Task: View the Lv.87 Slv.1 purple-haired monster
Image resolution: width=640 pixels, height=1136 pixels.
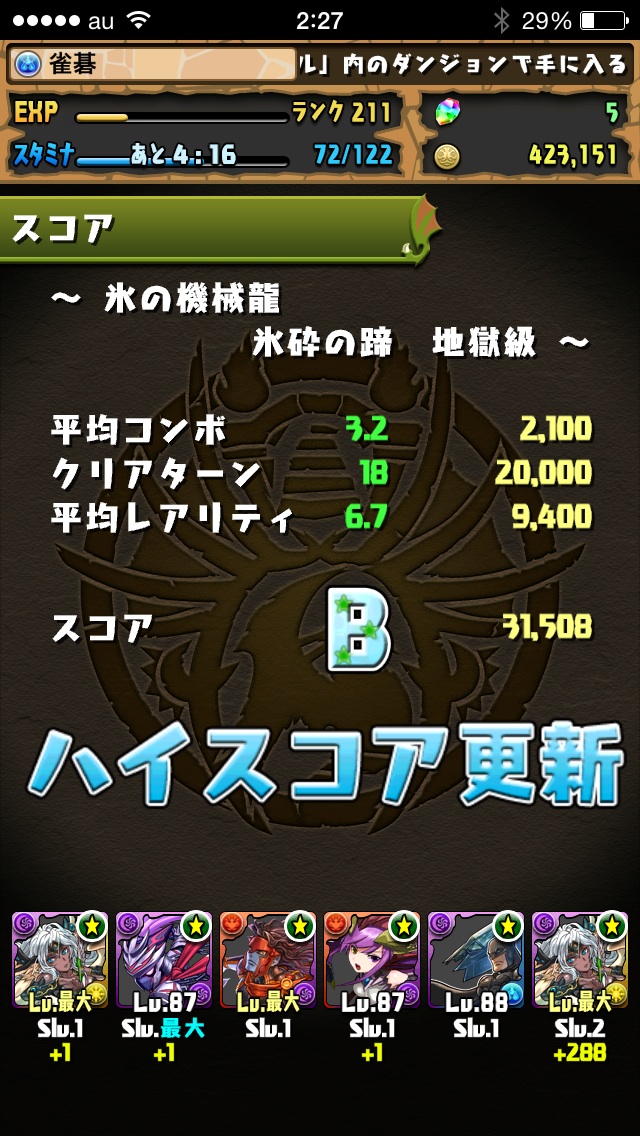Action: point(372,958)
